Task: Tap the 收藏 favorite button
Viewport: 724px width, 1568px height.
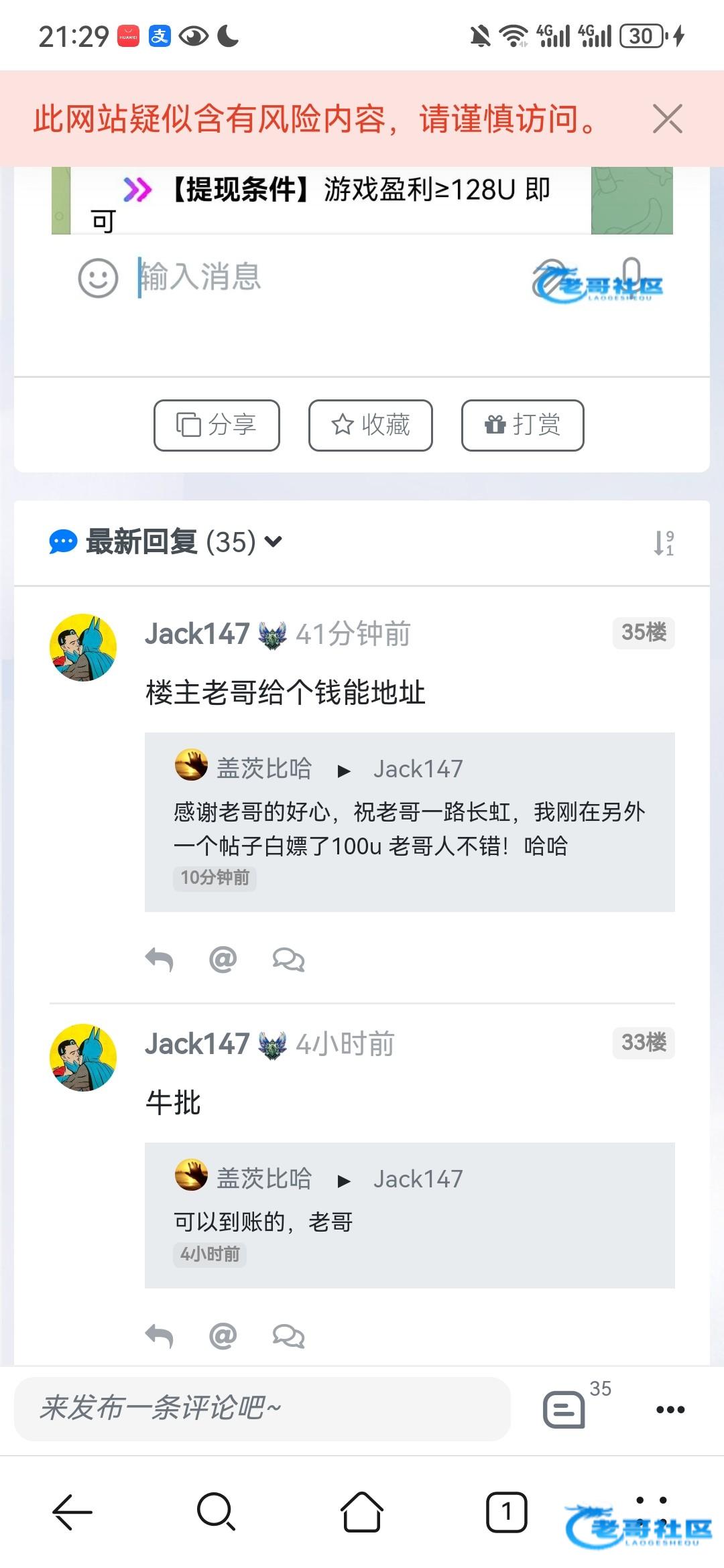Action: (x=370, y=425)
